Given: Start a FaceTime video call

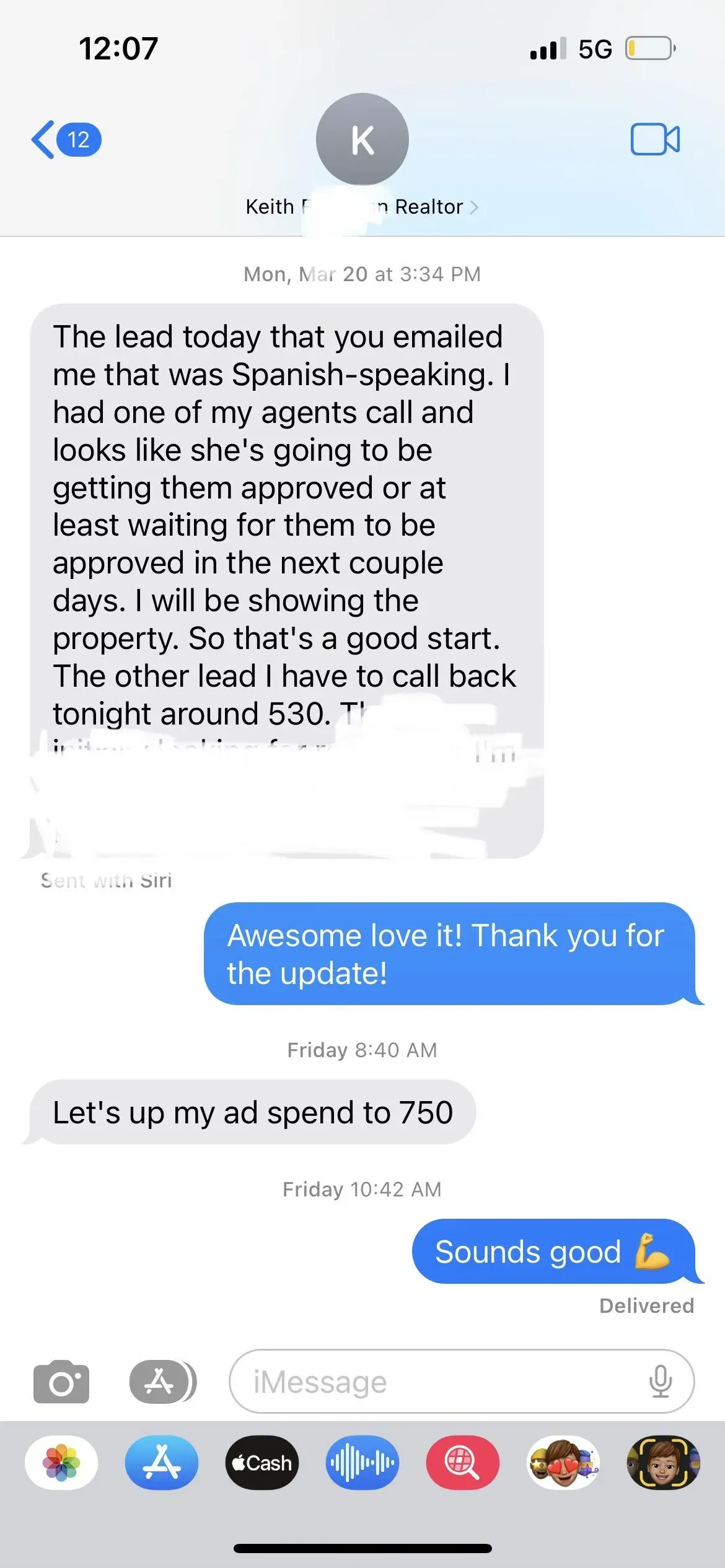Looking at the screenshot, I should click(655, 139).
